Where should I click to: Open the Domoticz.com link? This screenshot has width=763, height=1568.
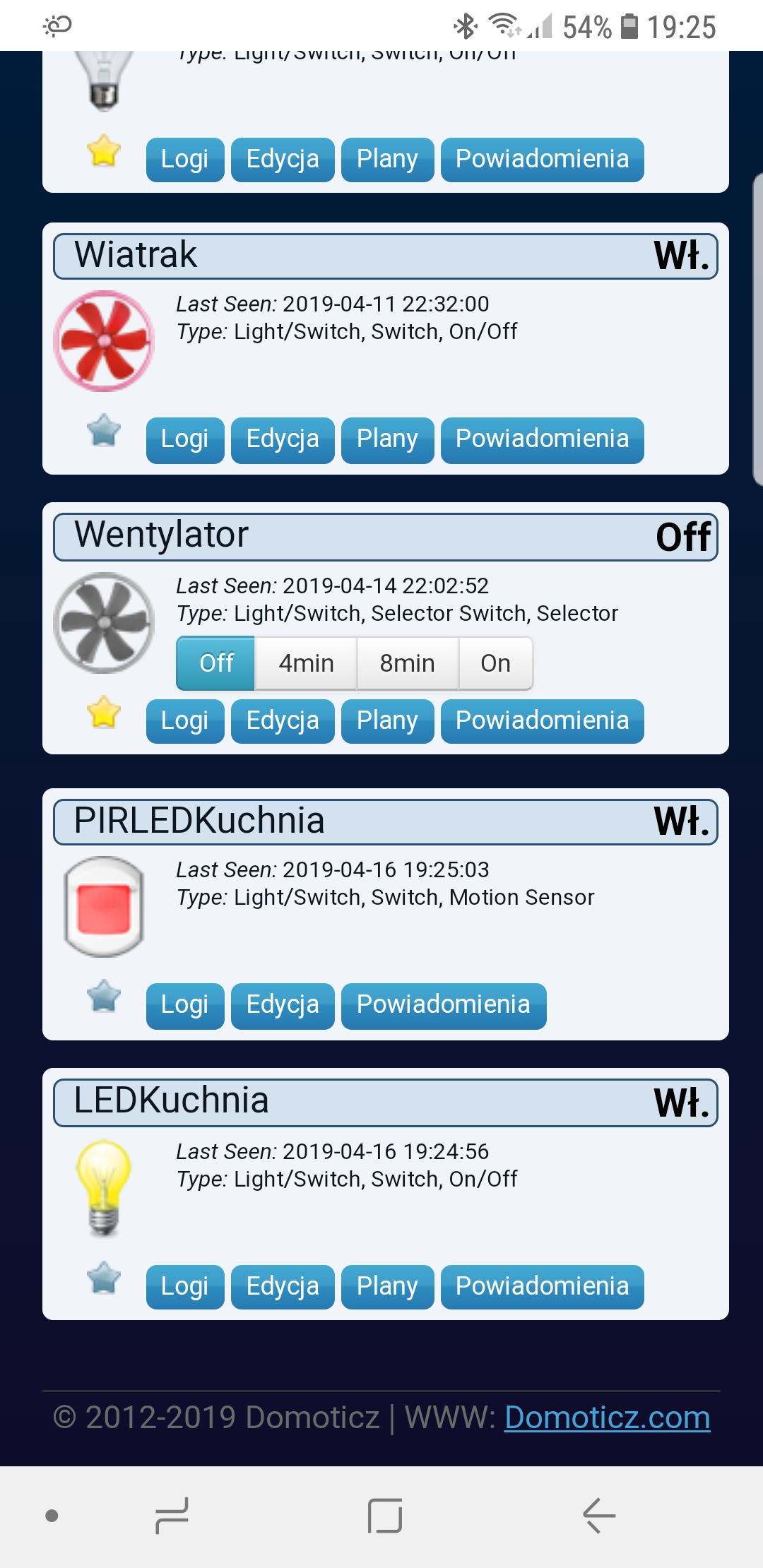[608, 1418]
